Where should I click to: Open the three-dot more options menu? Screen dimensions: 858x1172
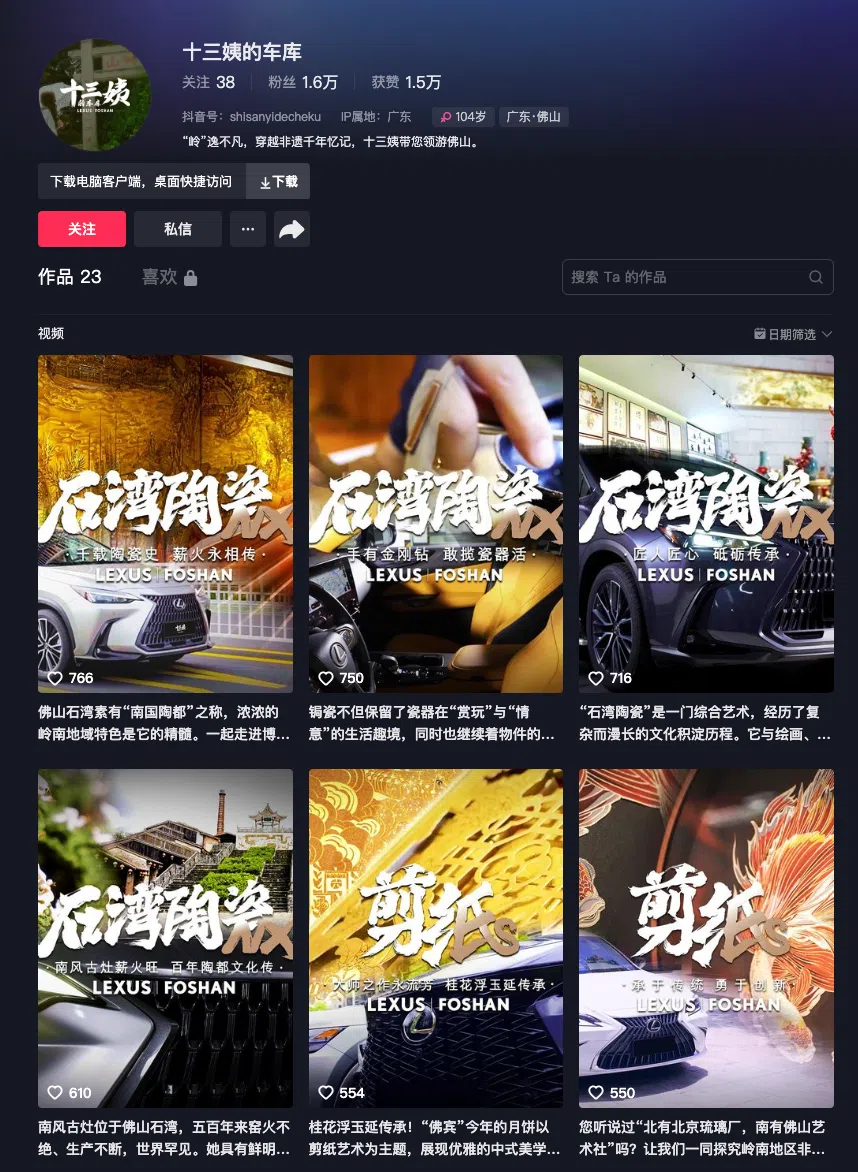coord(248,229)
